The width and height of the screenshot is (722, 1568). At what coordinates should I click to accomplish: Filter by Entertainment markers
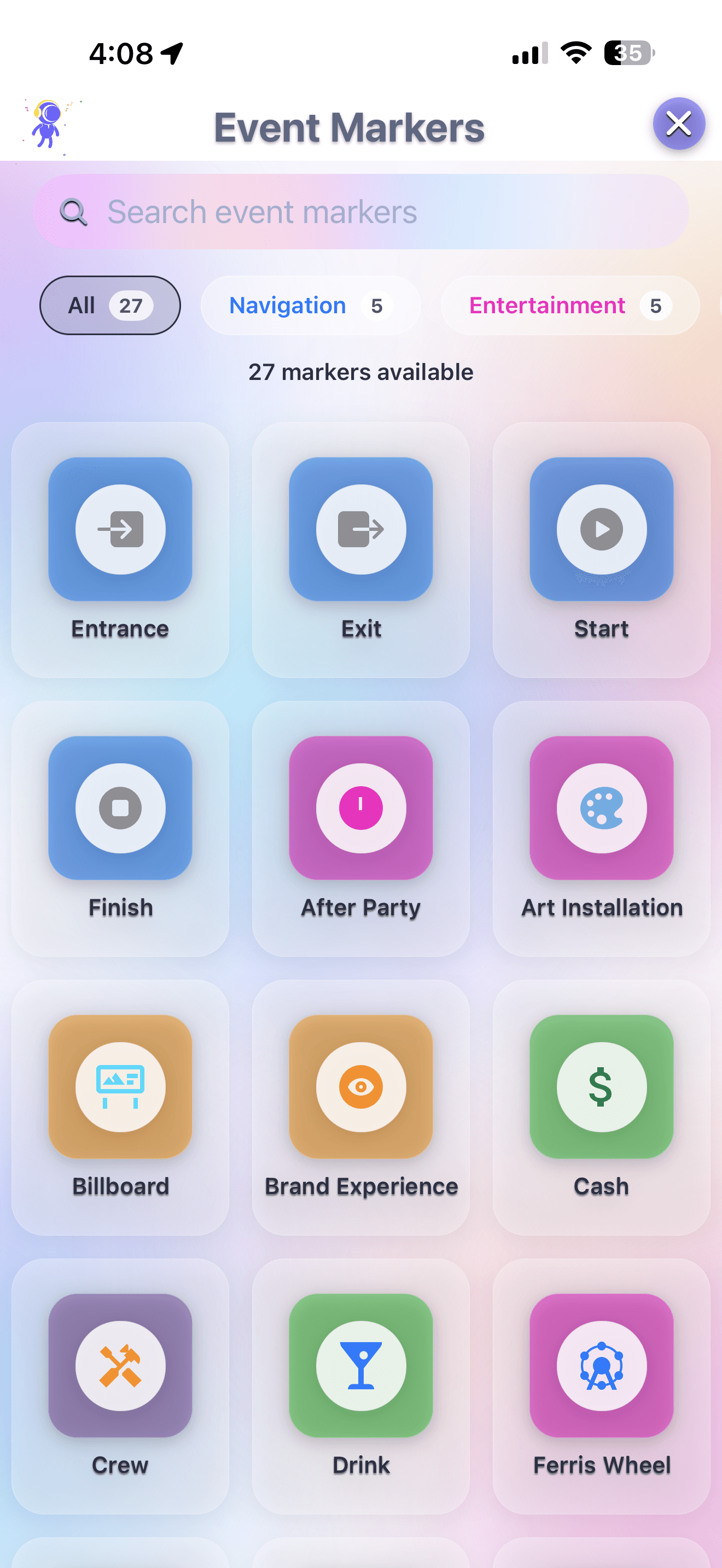point(569,306)
